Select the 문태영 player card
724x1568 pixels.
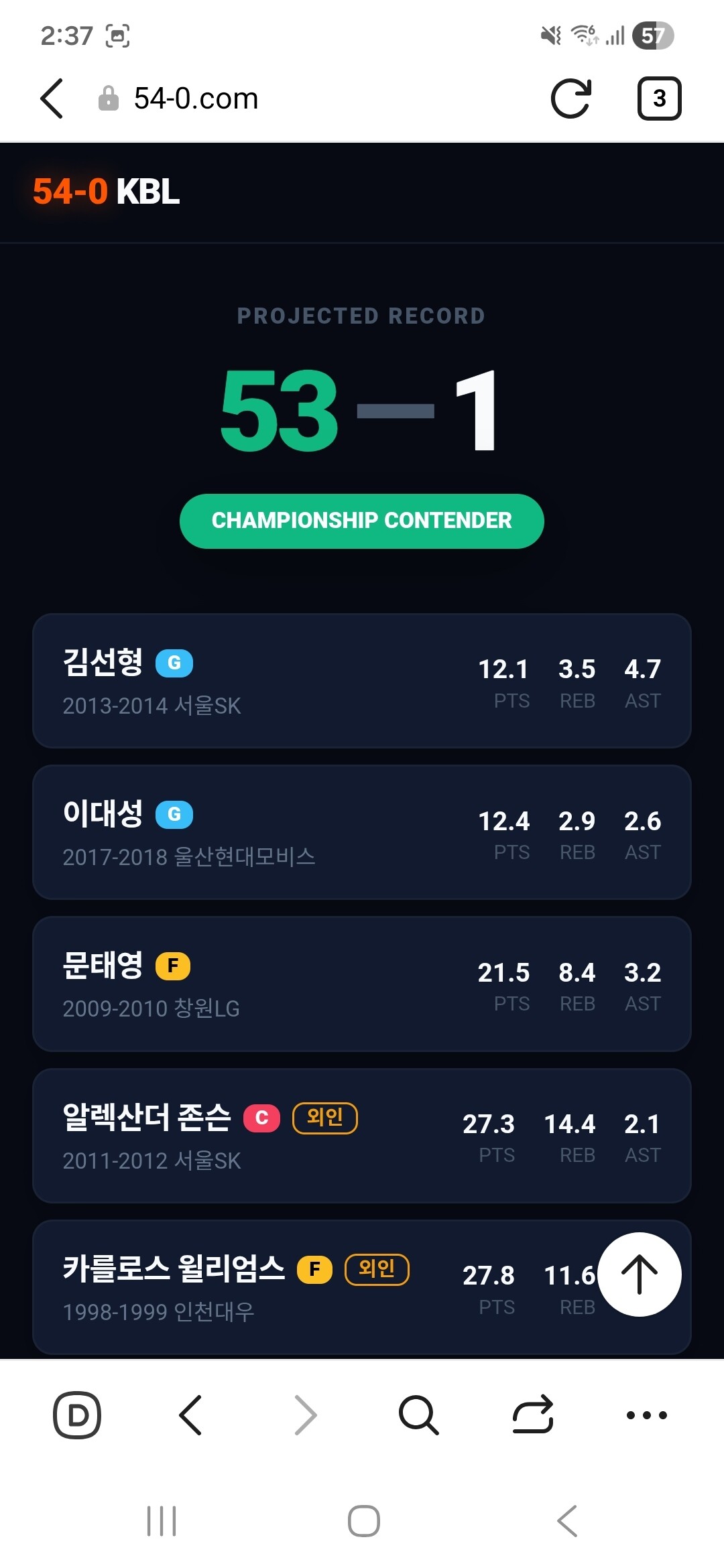pos(362,984)
